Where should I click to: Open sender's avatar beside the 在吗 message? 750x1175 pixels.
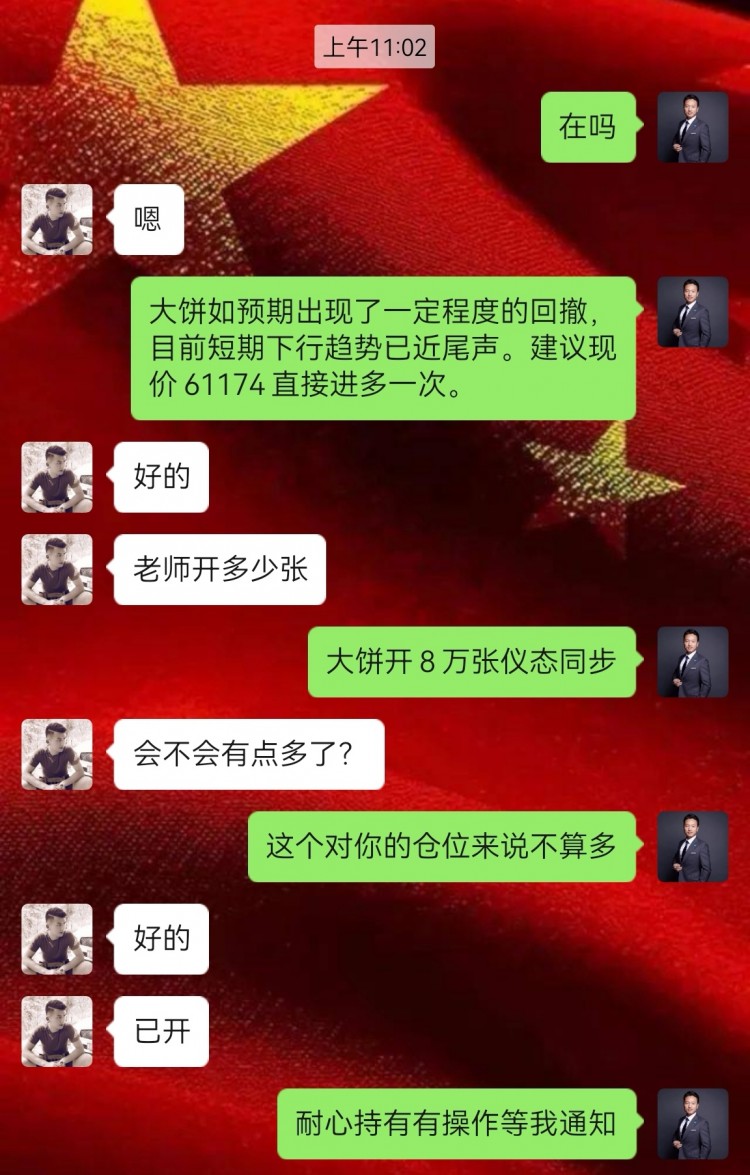(693, 127)
